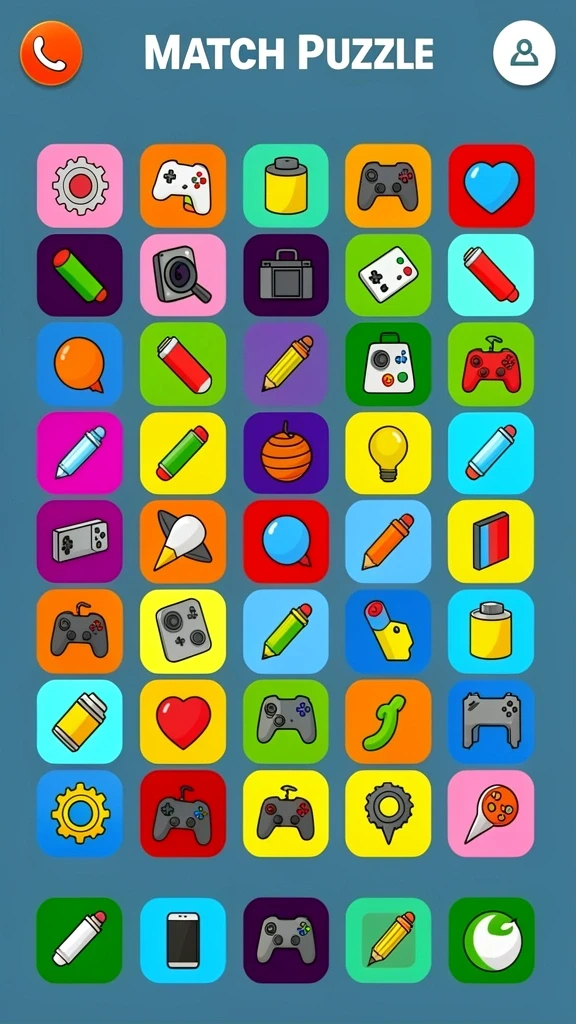The image size is (576, 1024).
Task: Select the red heart tile
Action: point(183,722)
